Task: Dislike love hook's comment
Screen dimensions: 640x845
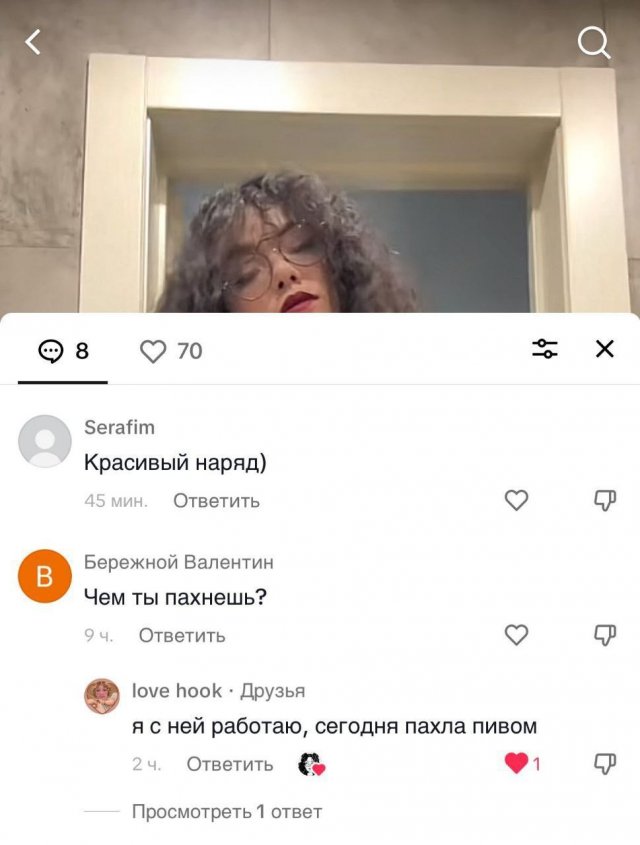Action: coord(605,764)
